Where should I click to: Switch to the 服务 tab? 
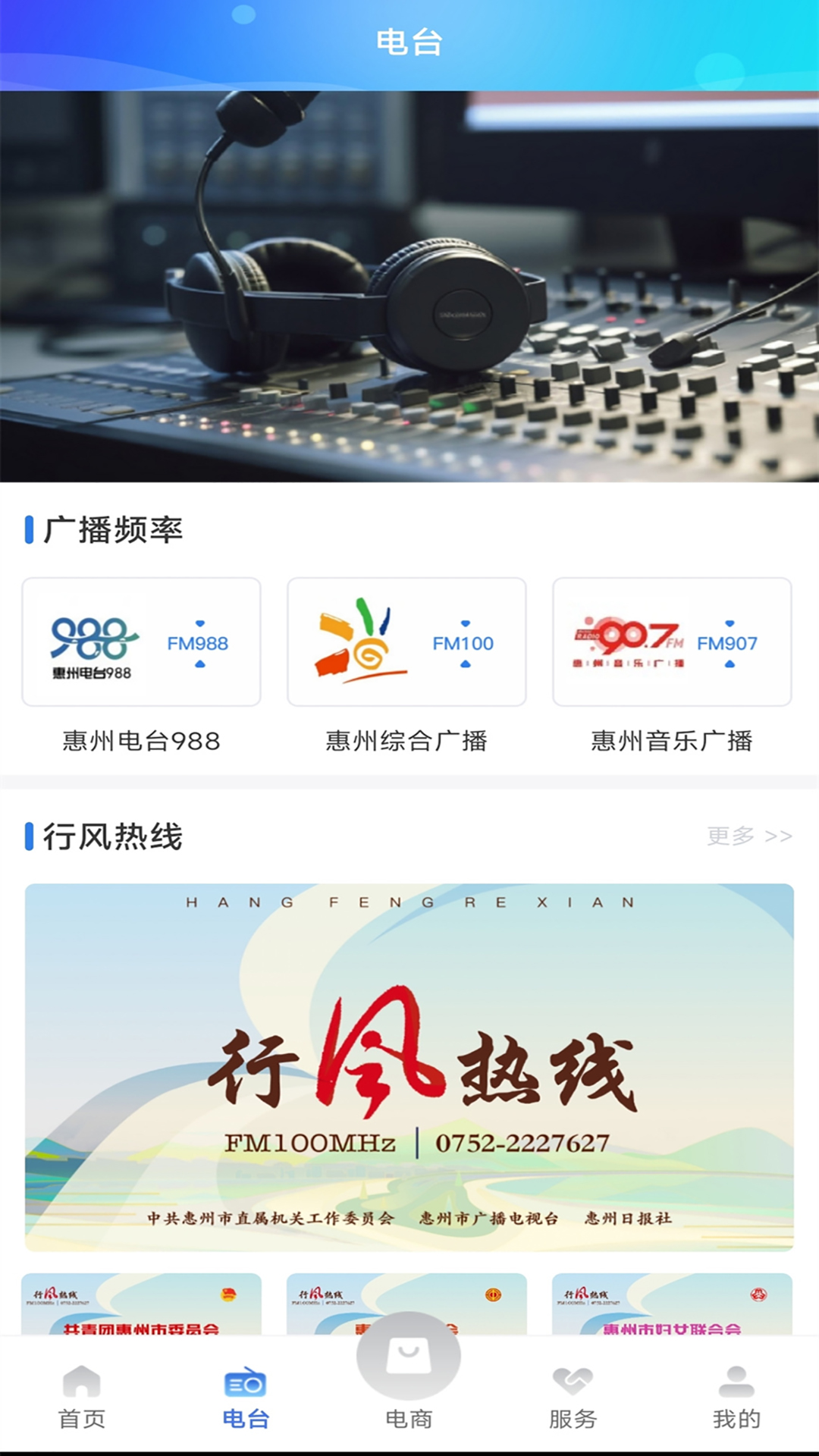point(573,1398)
